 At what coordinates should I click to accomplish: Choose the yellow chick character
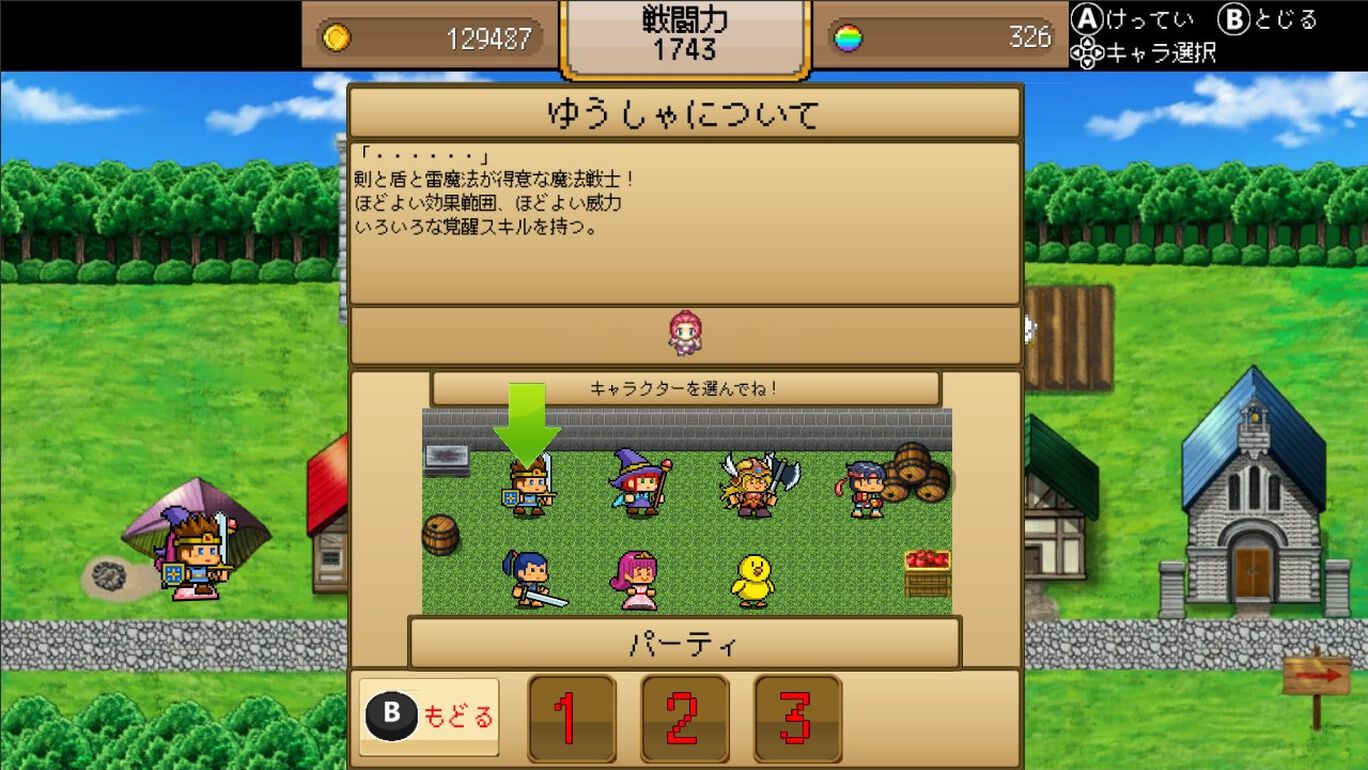coord(752,581)
